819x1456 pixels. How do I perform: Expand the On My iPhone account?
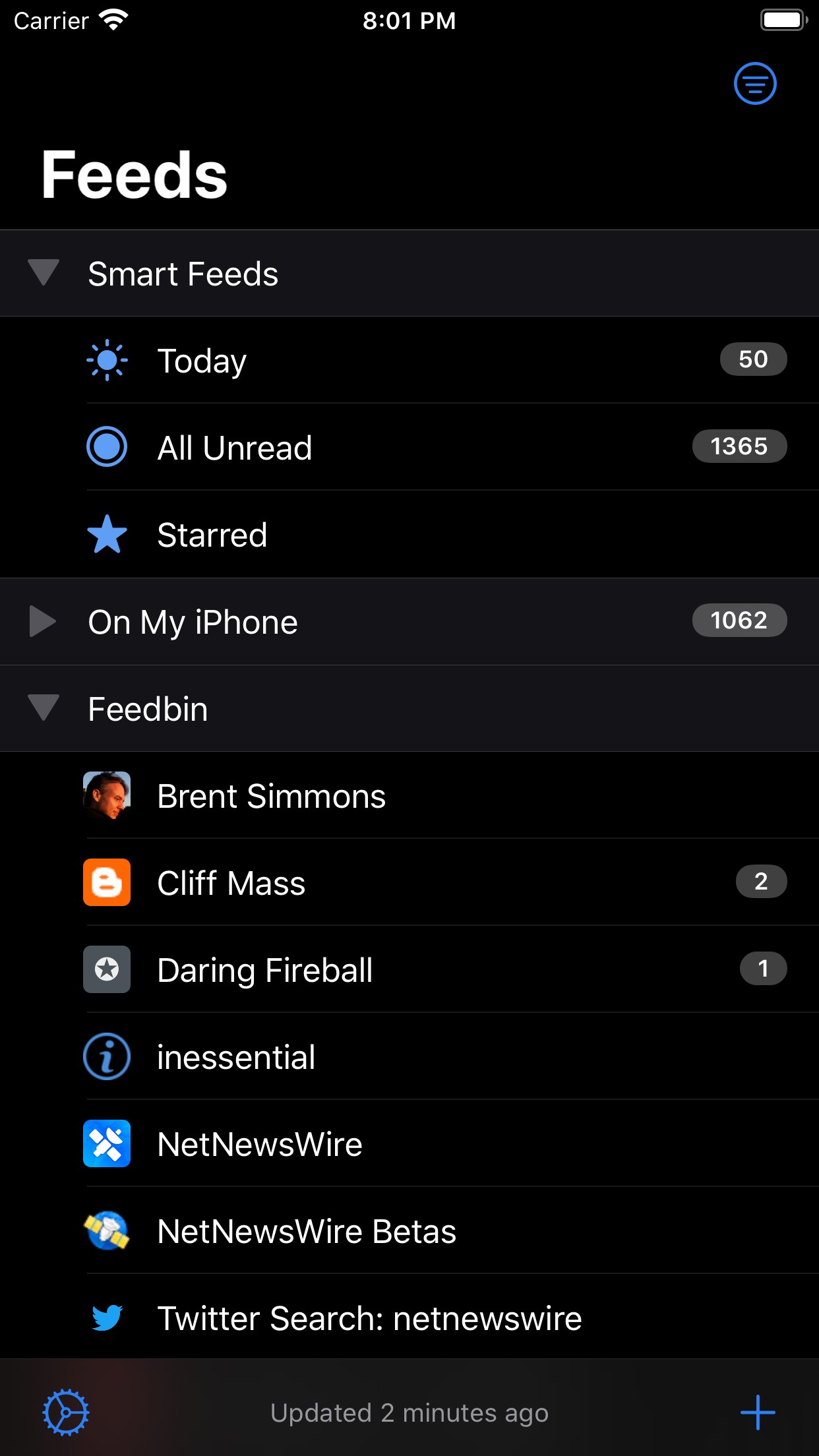click(x=44, y=621)
